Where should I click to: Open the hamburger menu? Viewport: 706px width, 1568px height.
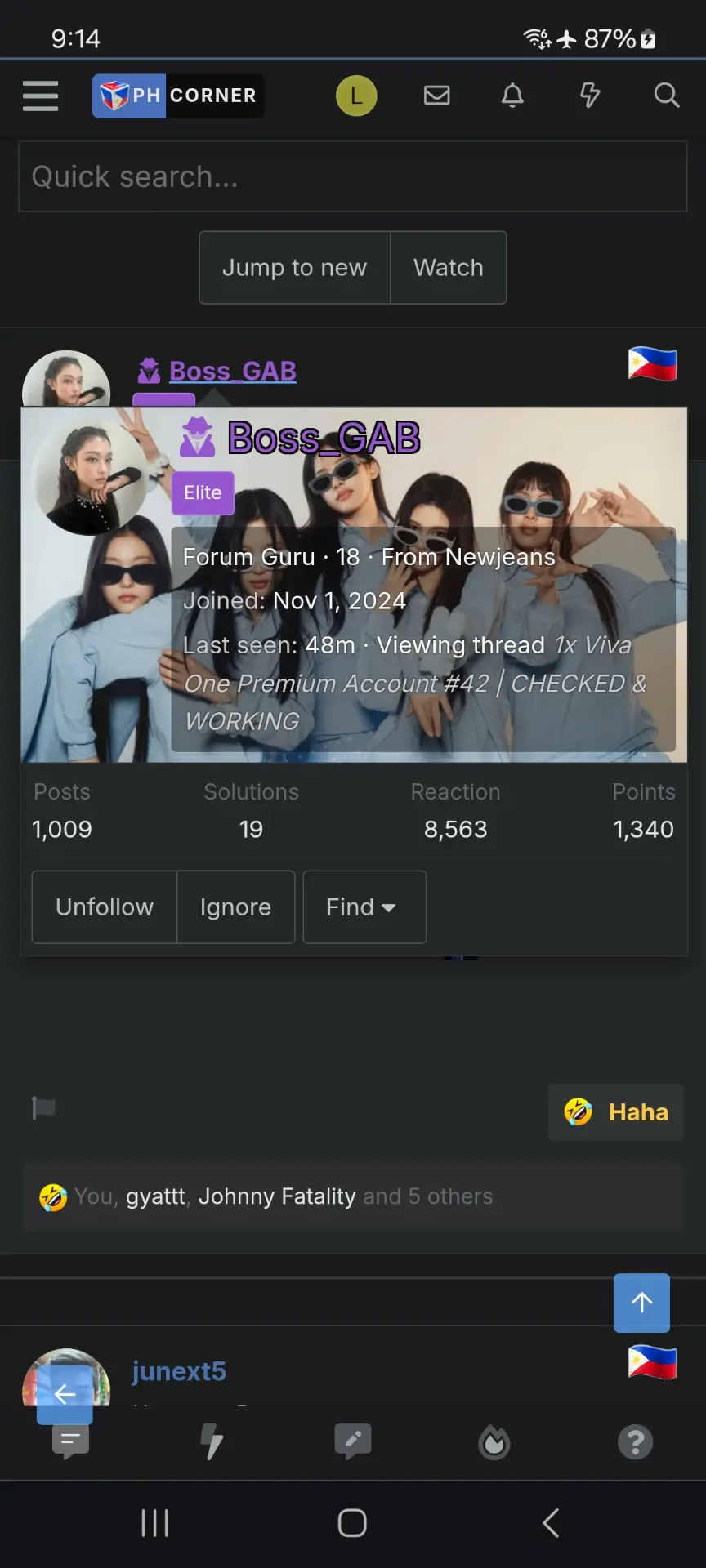point(40,96)
